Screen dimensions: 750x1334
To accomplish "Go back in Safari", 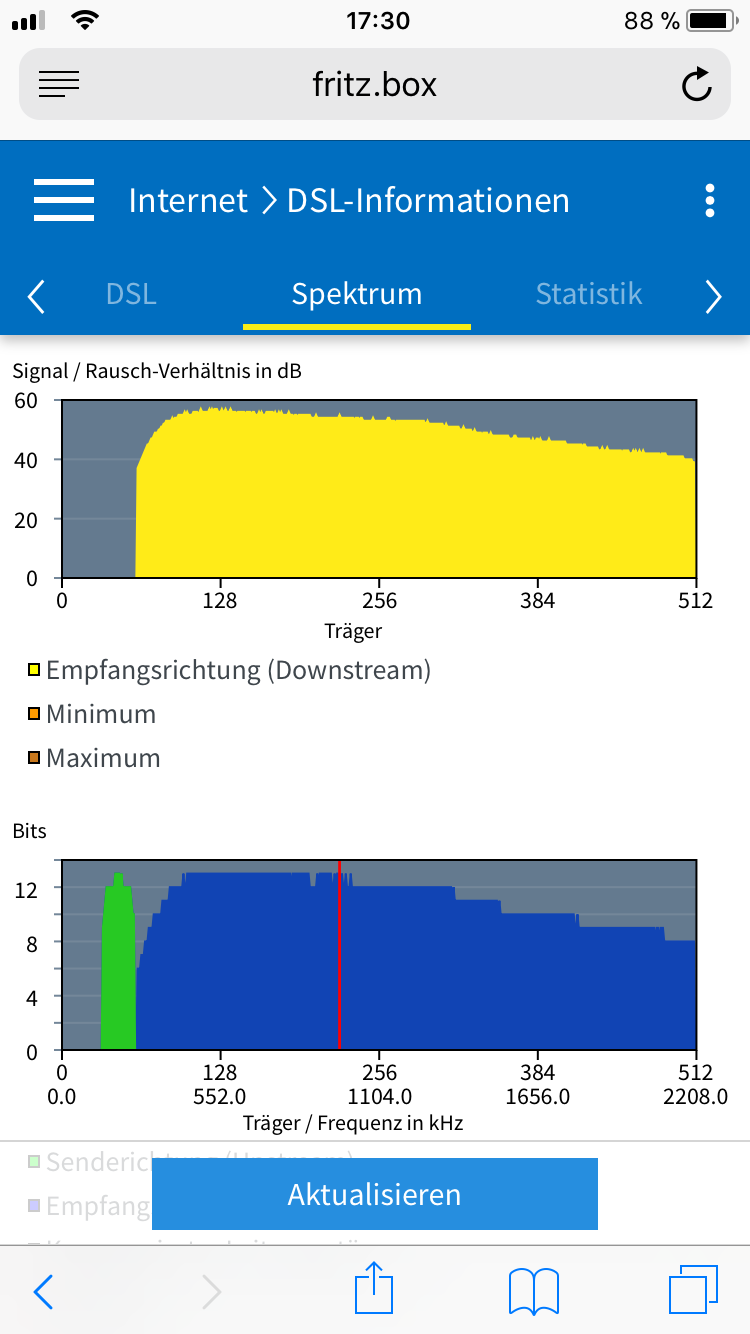I will [x=43, y=1291].
